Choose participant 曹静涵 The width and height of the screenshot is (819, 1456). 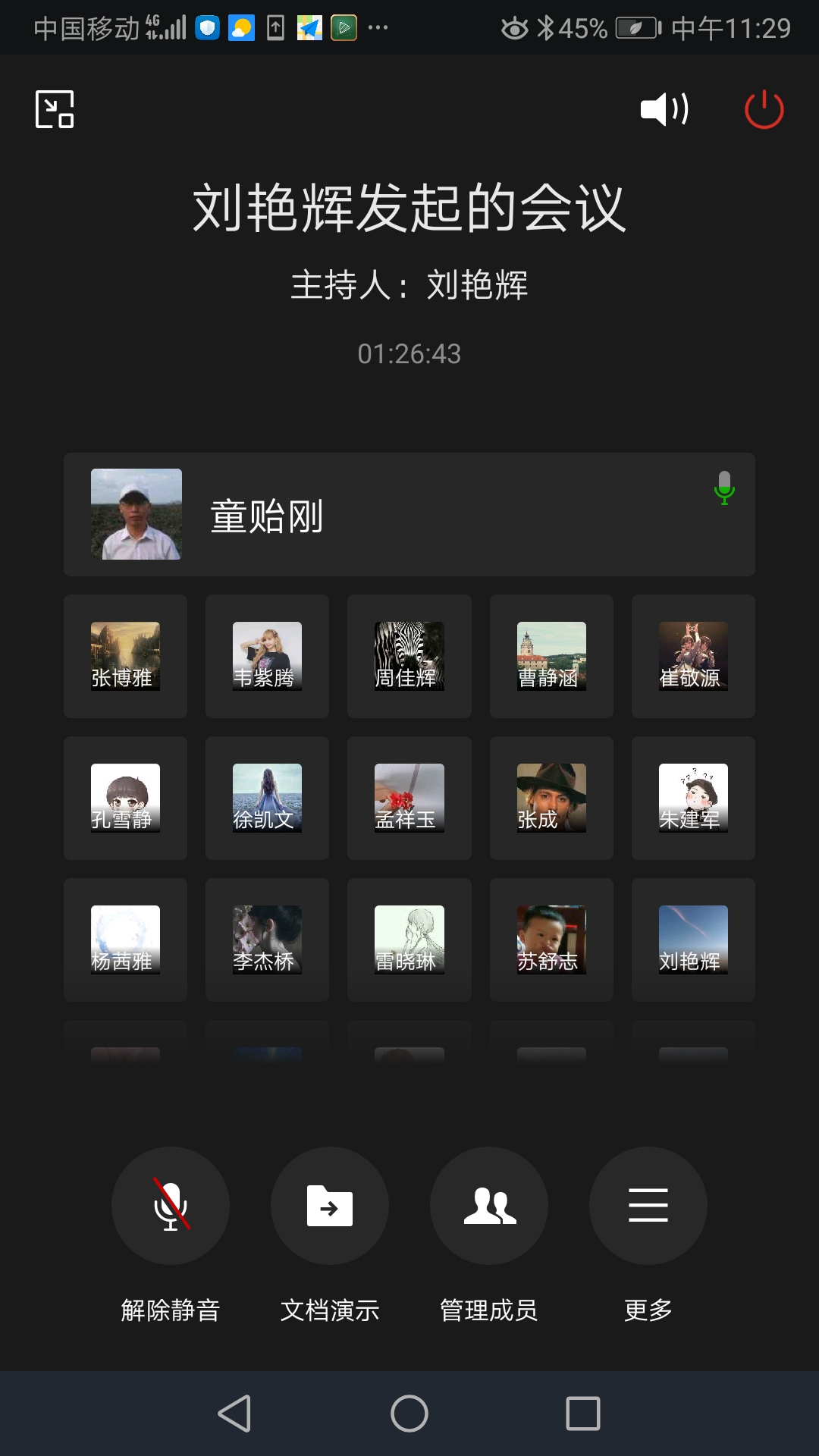pos(551,656)
